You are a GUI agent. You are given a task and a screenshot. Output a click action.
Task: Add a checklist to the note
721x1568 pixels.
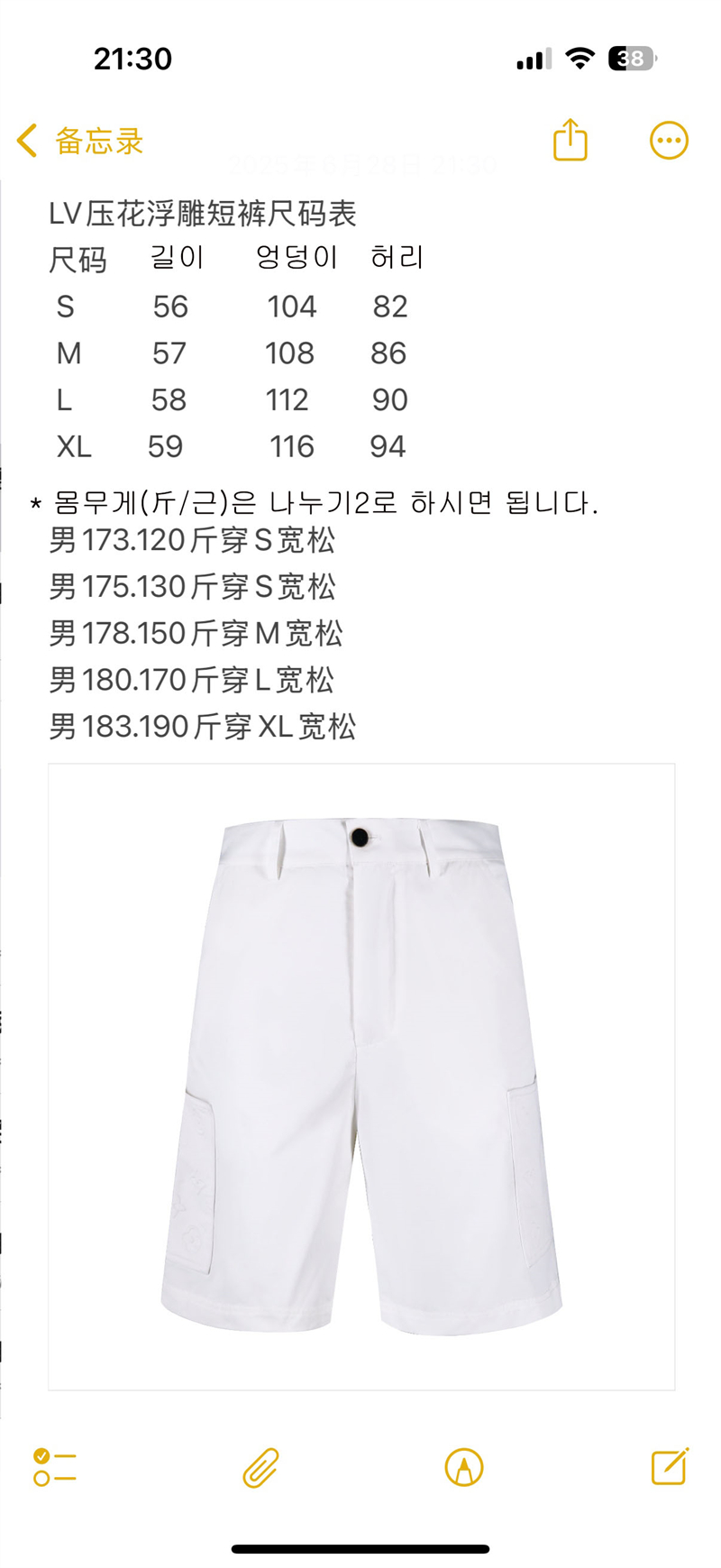[54, 1467]
